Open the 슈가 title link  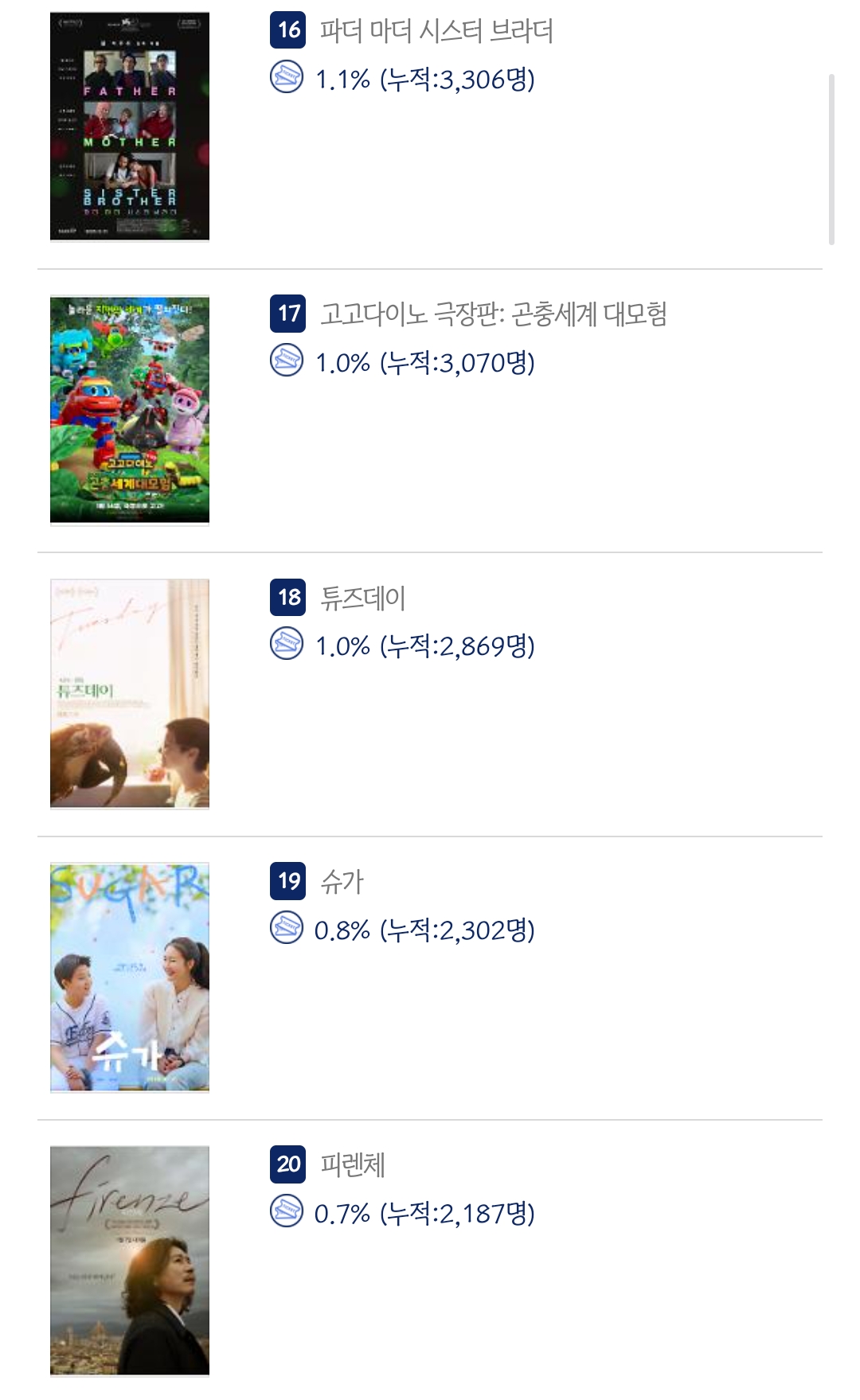click(x=342, y=881)
